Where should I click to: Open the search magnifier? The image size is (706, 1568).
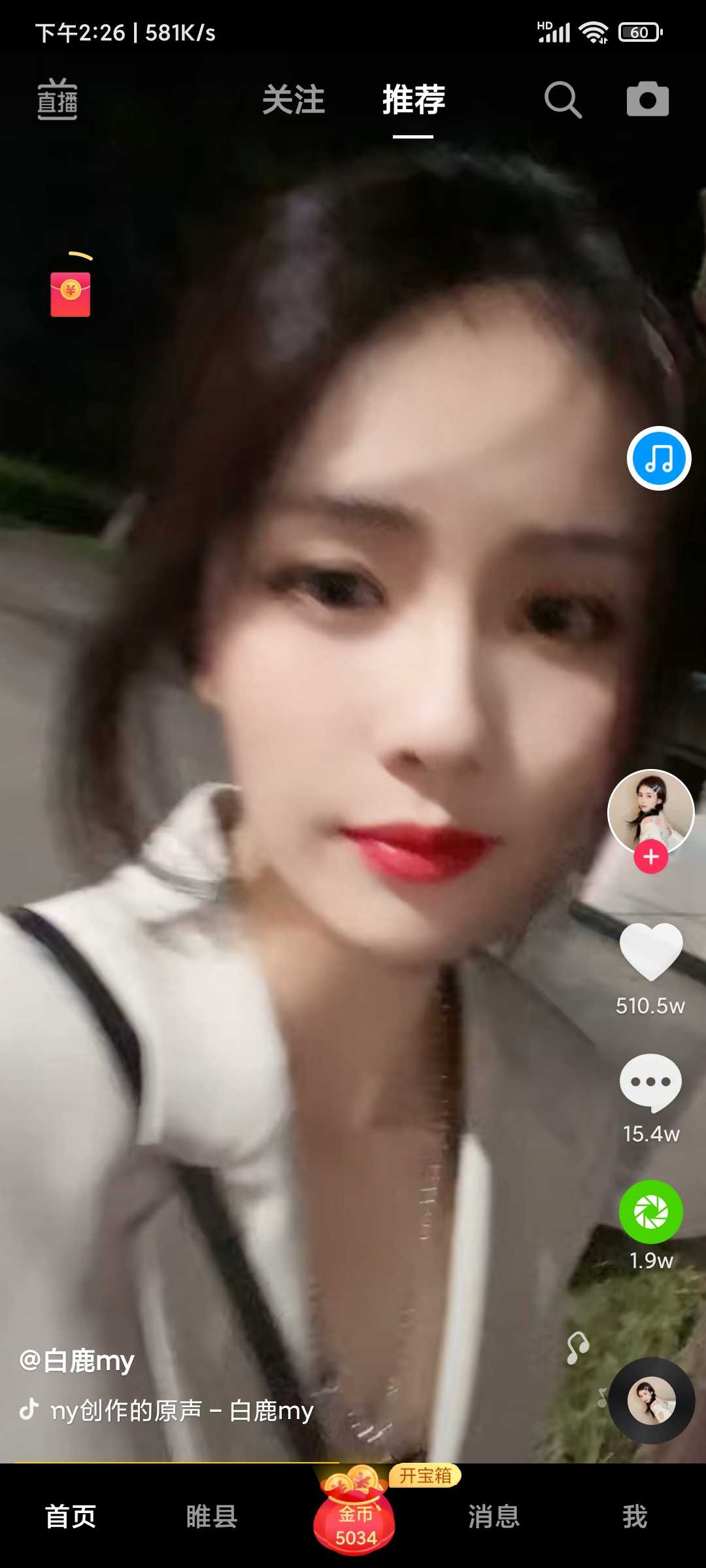pos(563,100)
